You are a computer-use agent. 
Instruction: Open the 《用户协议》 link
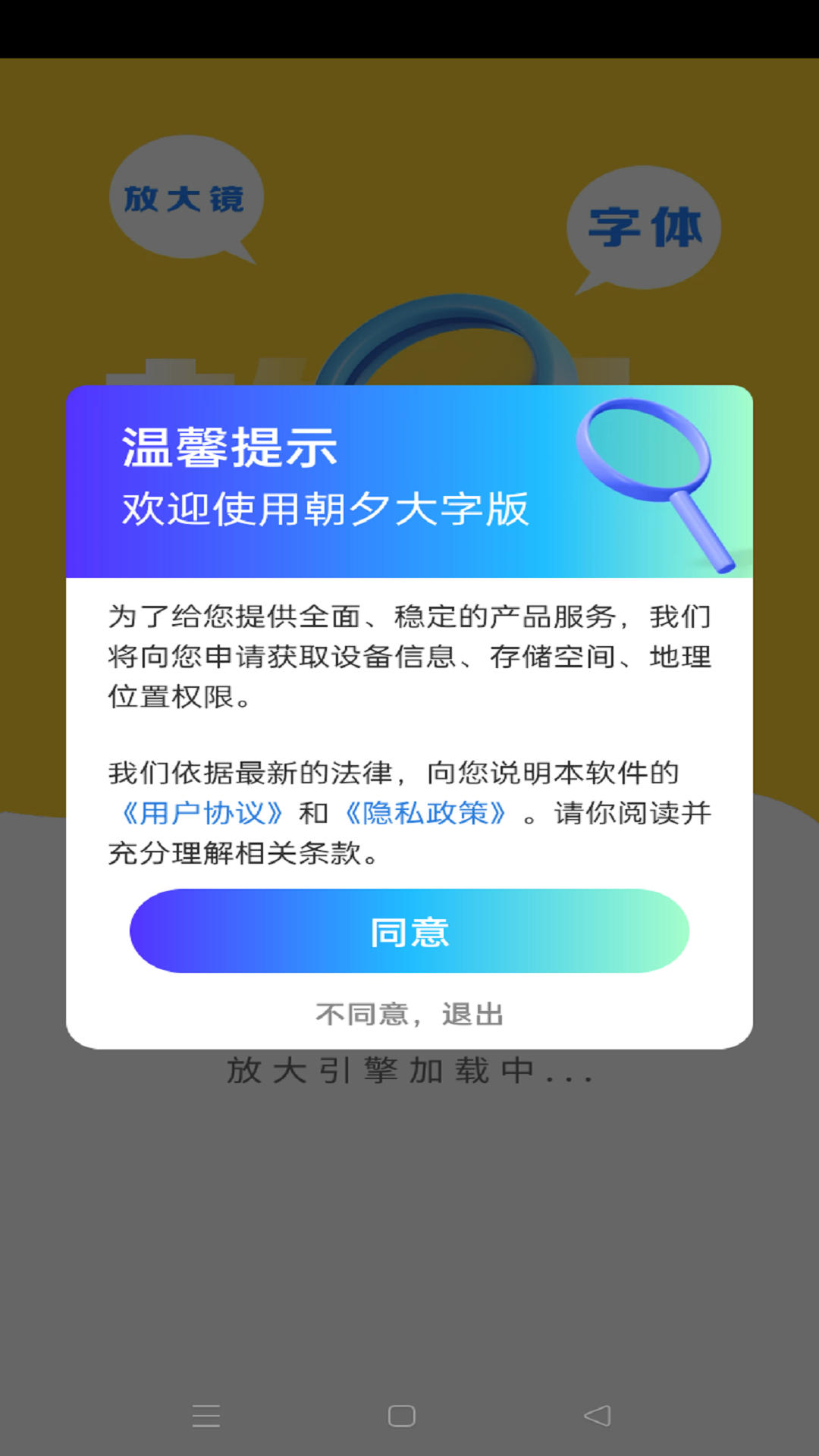pos(202,813)
